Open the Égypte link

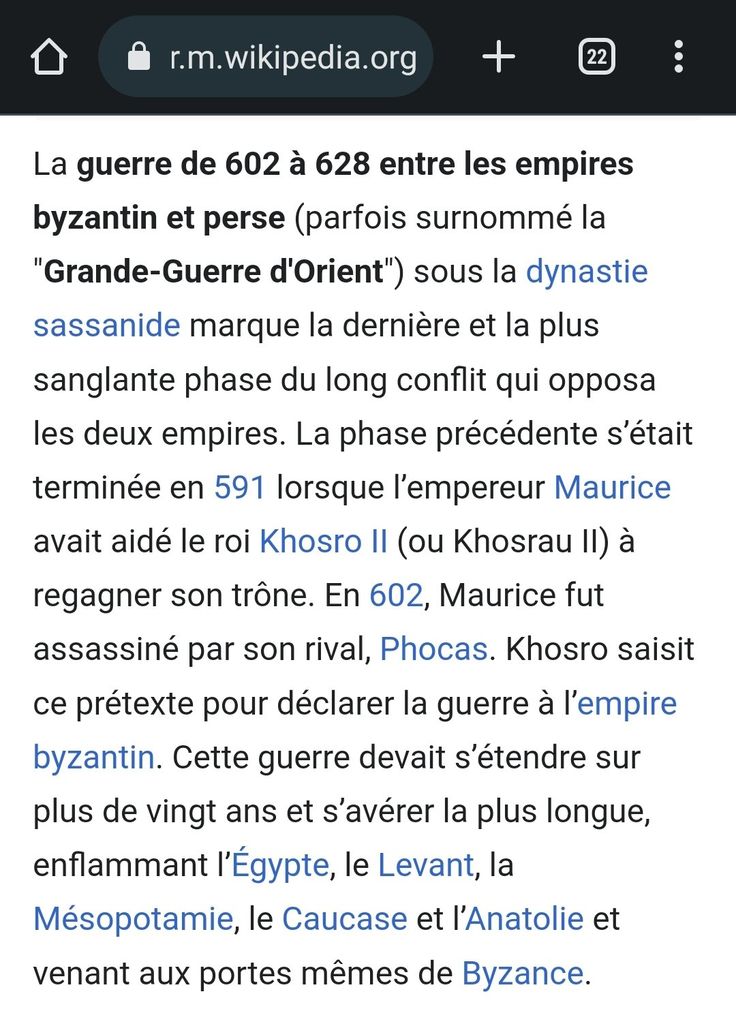[280, 865]
